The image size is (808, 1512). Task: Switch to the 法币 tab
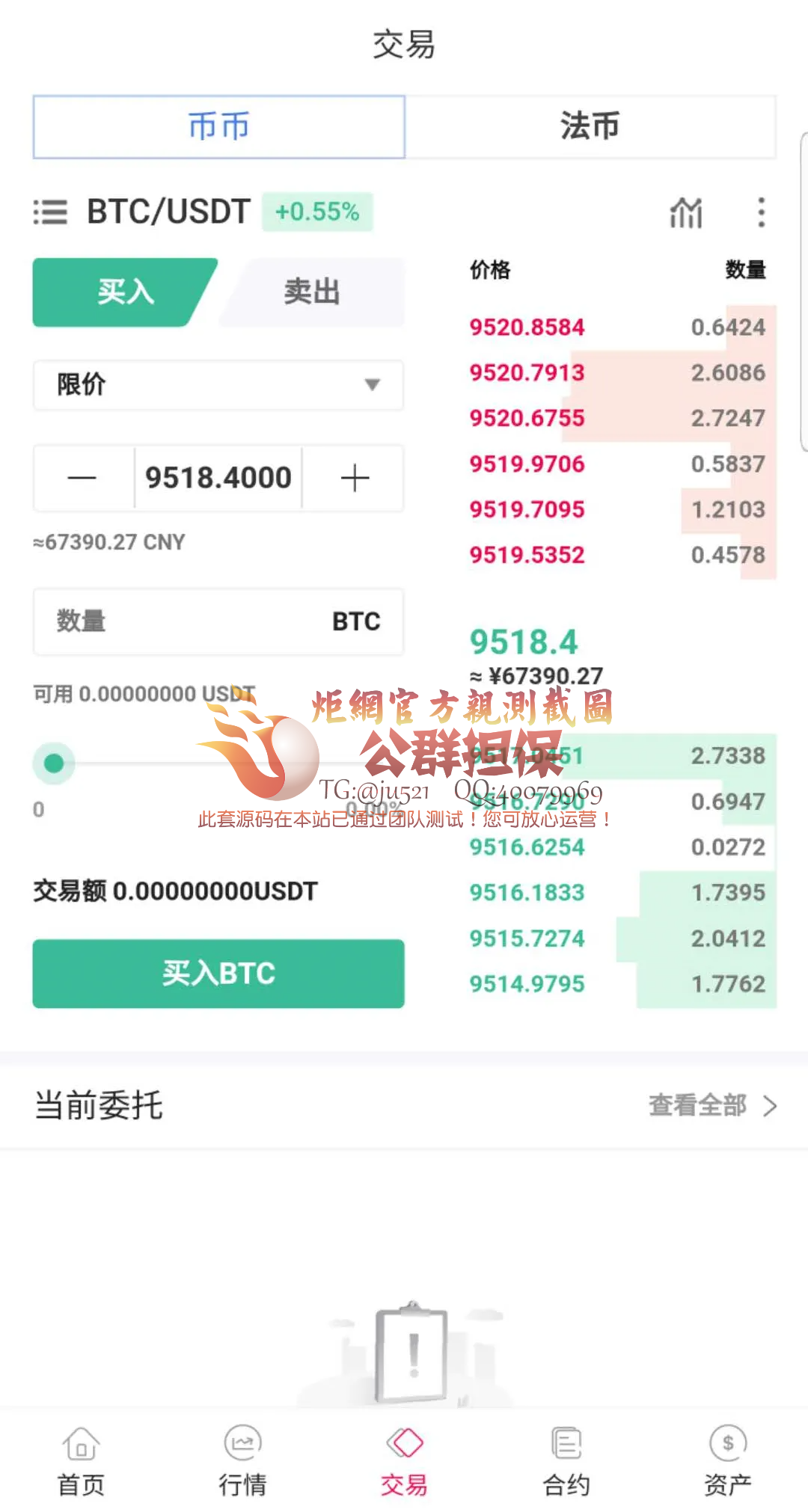point(590,126)
